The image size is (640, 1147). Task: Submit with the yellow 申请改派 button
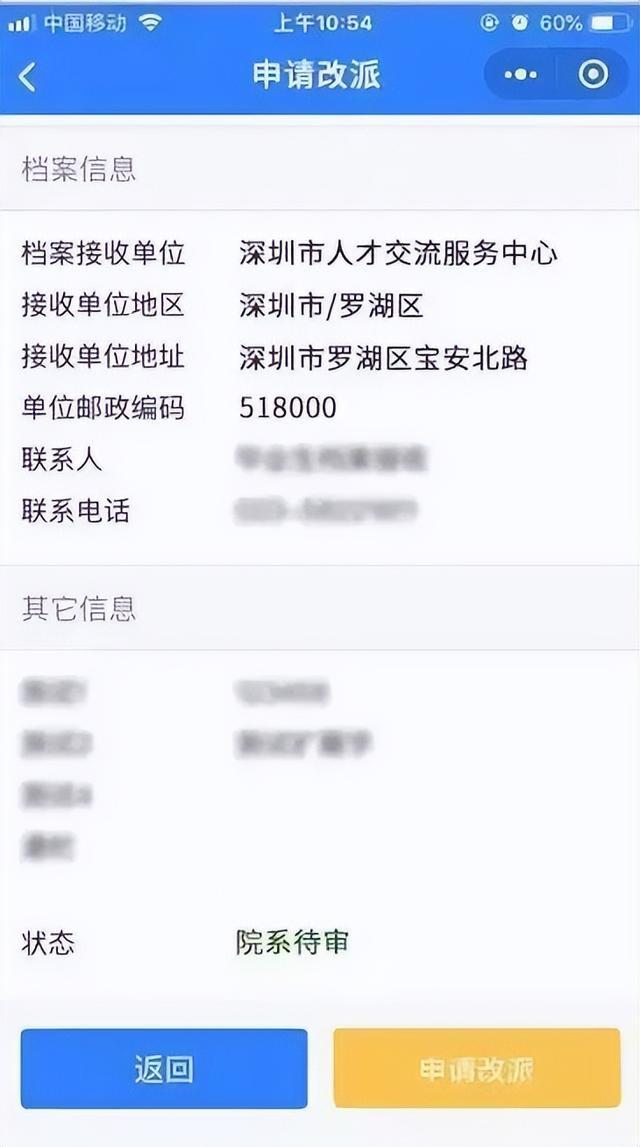point(477,1069)
